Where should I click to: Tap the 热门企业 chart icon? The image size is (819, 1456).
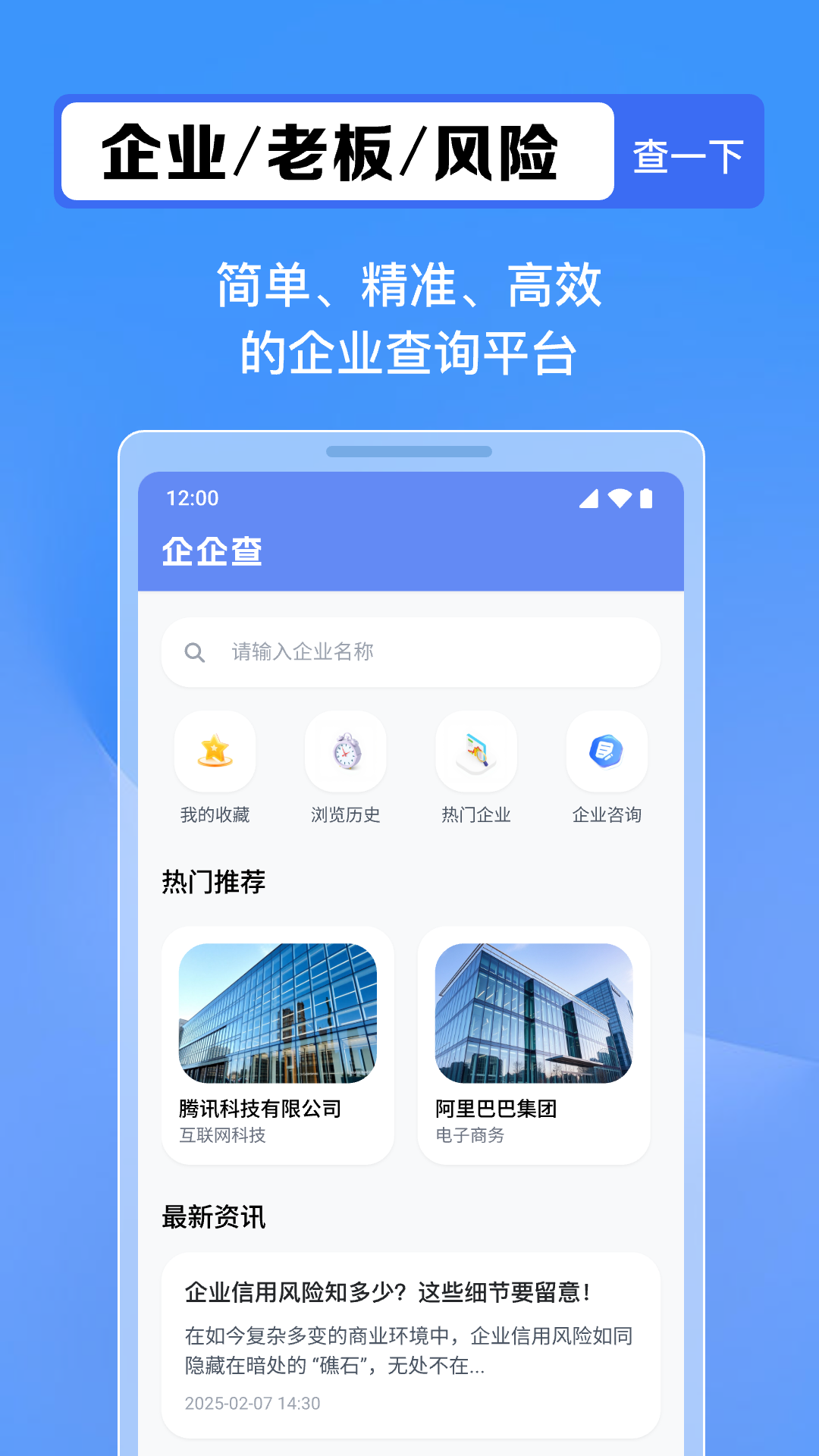click(x=476, y=752)
